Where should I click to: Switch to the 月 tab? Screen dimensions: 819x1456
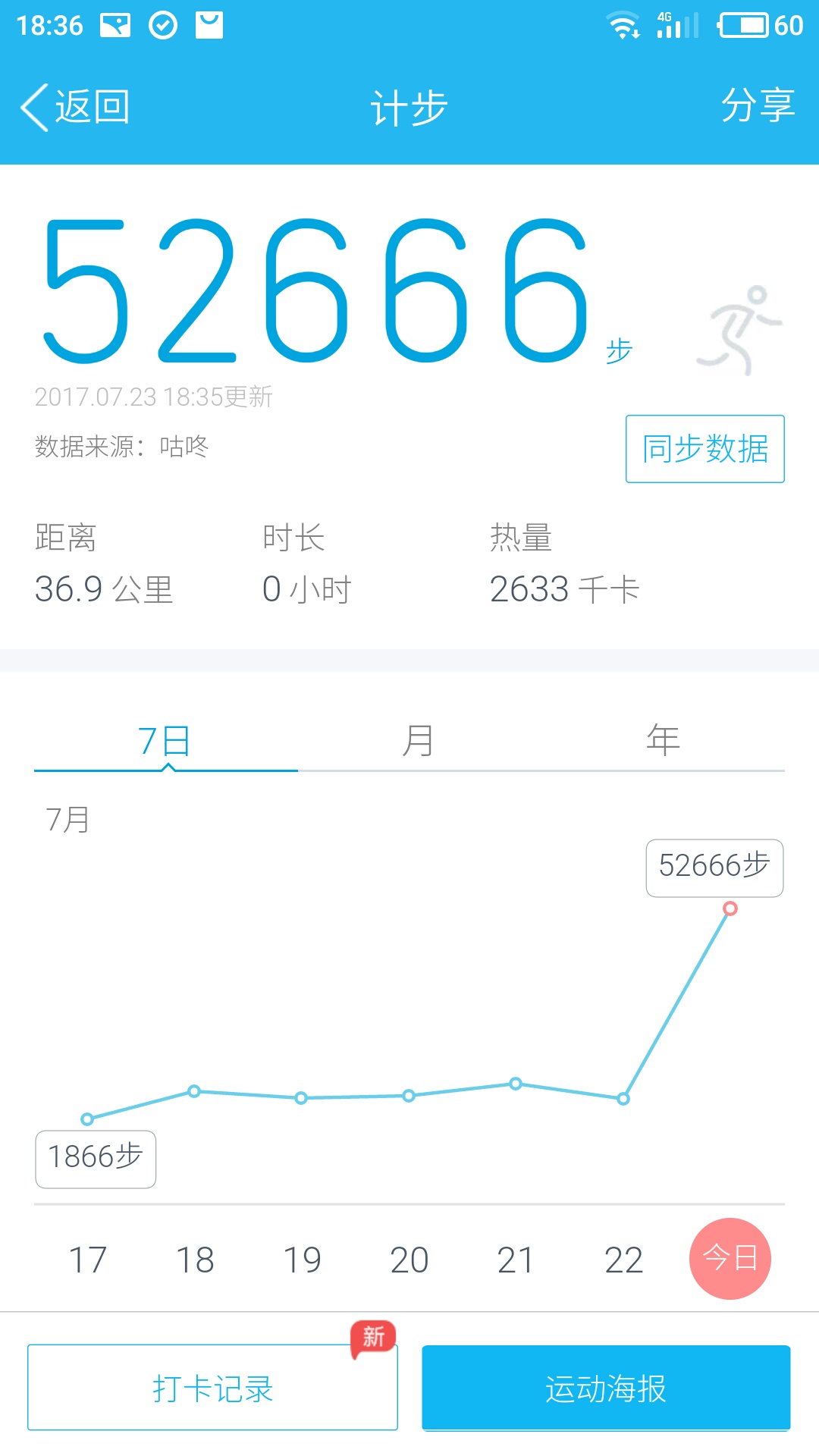(x=418, y=740)
